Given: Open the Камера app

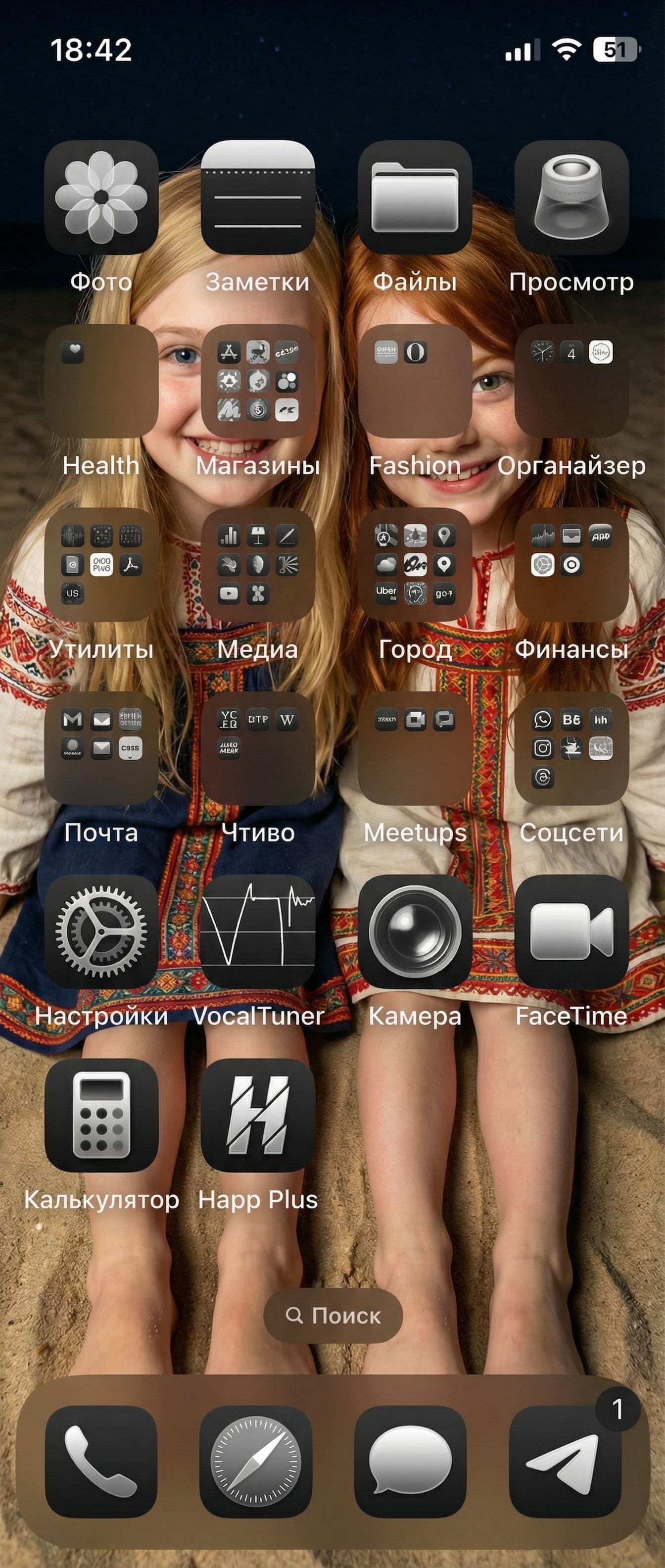Looking at the screenshot, I should point(415,931).
